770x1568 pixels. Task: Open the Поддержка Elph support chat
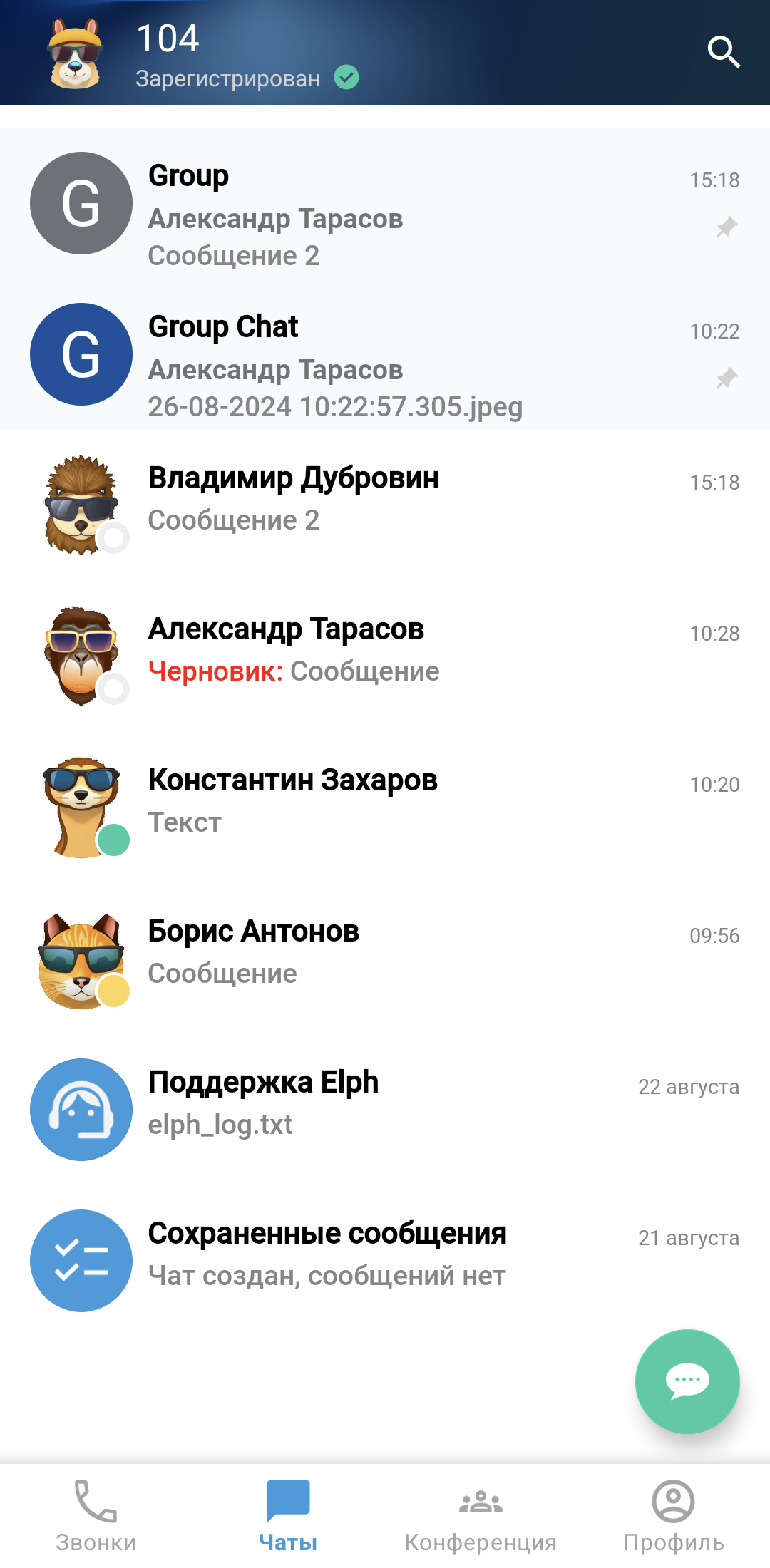pyautogui.click(x=385, y=1109)
